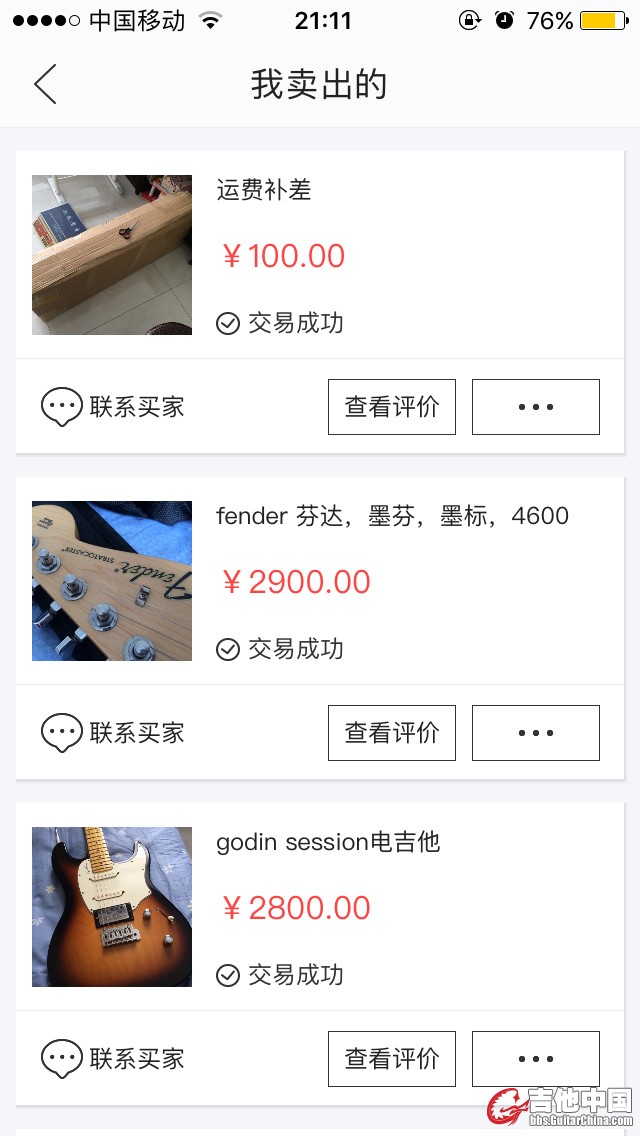Contact the buyer of fender 芬达 guitar
This screenshot has width=640, height=1136.
pyautogui.click(x=113, y=733)
